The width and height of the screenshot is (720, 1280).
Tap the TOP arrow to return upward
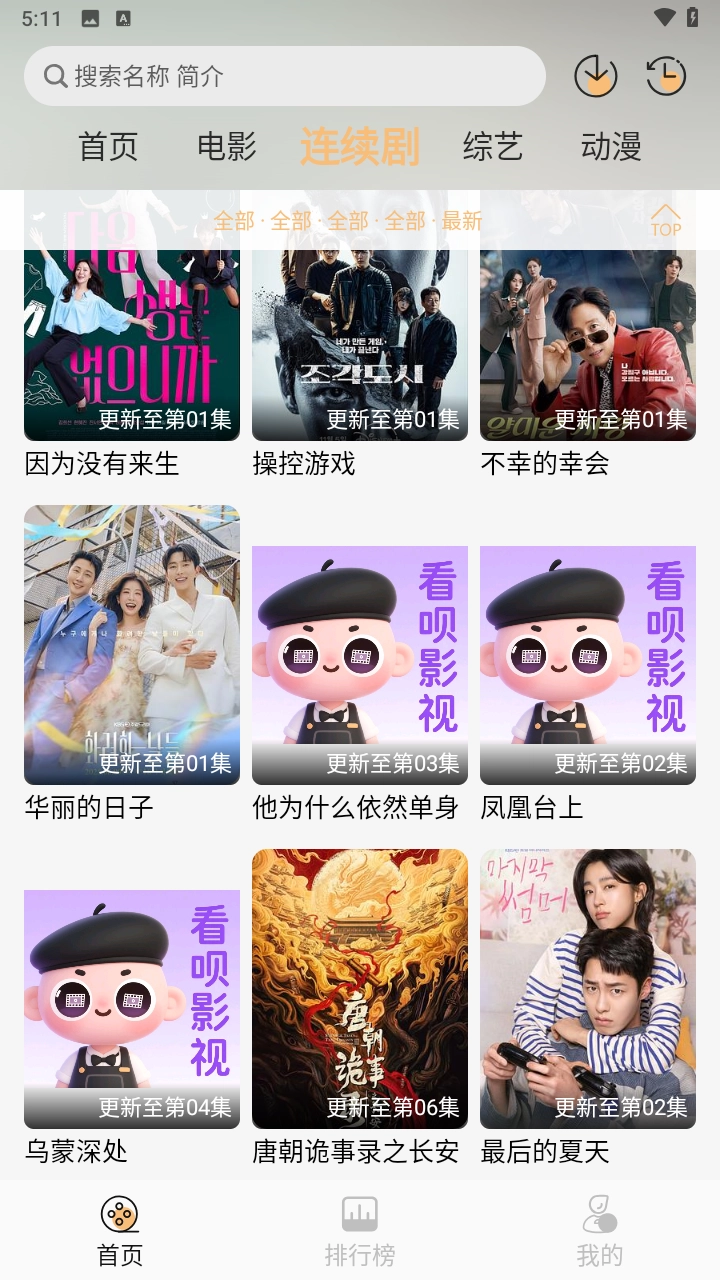click(x=668, y=220)
